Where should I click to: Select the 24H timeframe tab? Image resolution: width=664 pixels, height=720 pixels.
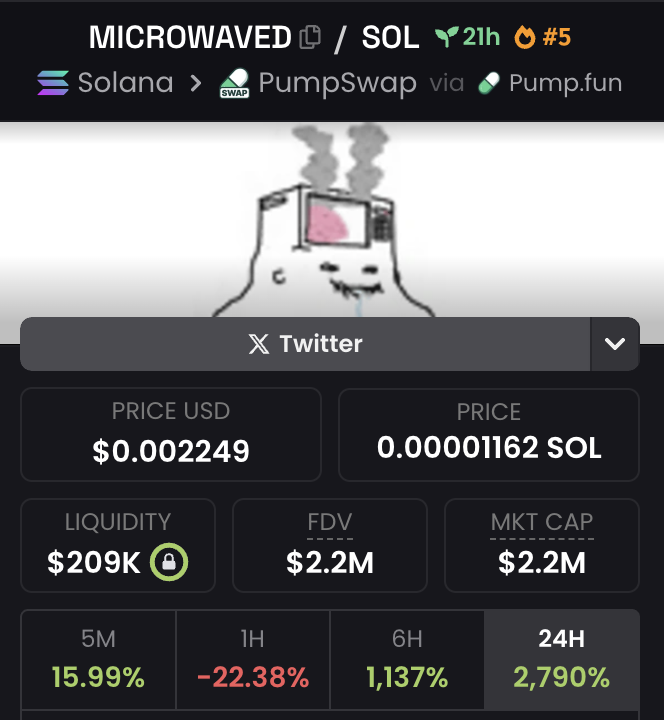click(561, 660)
